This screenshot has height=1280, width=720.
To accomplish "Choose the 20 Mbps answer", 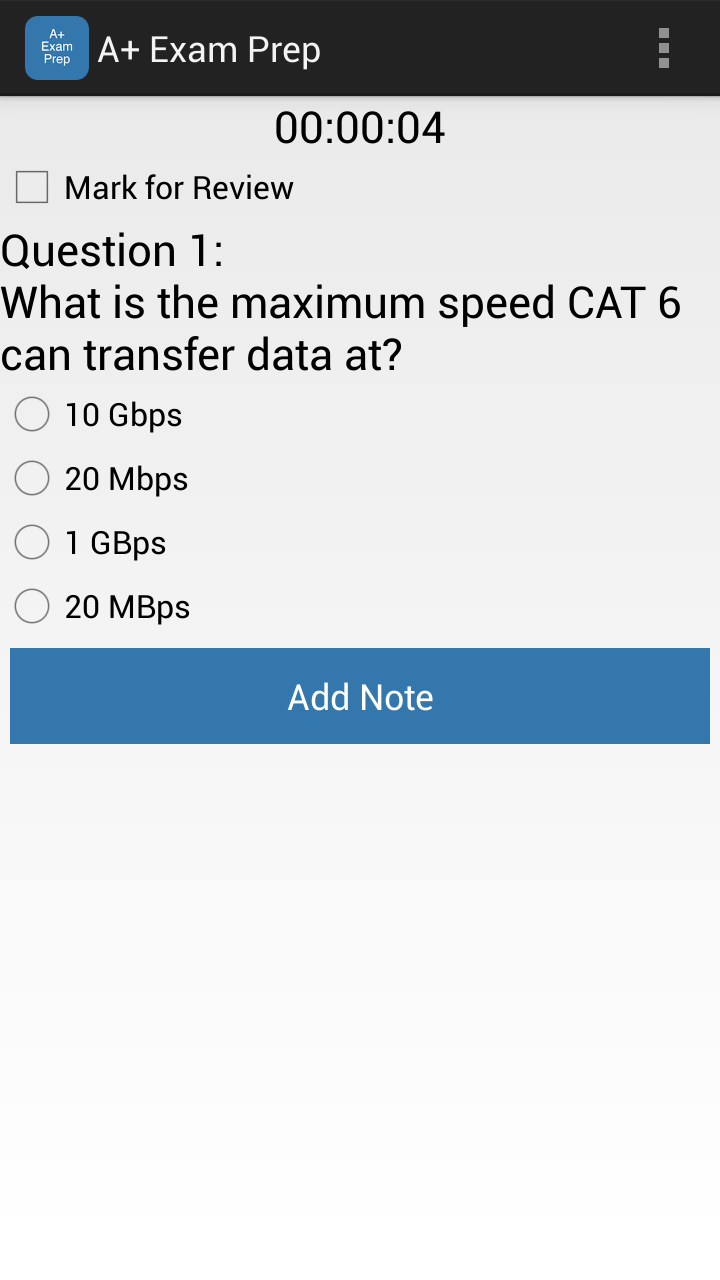I will click(x=31, y=478).
